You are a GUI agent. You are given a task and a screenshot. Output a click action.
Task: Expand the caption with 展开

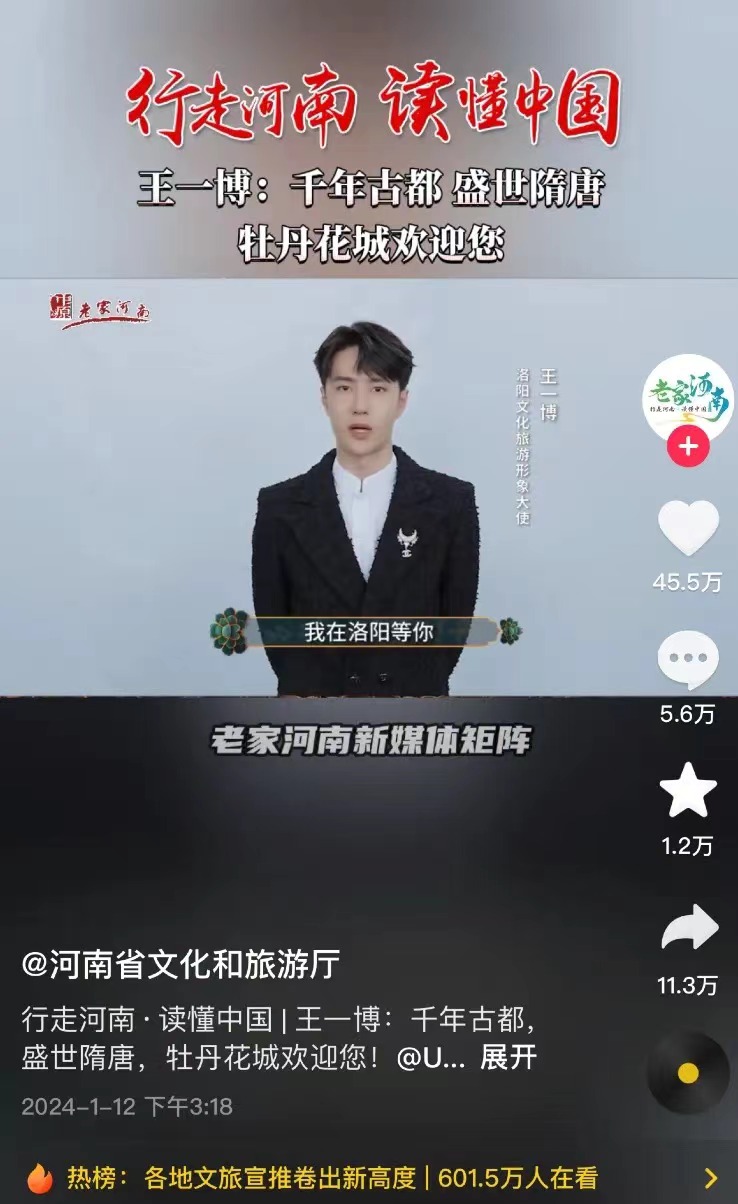(x=509, y=1057)
